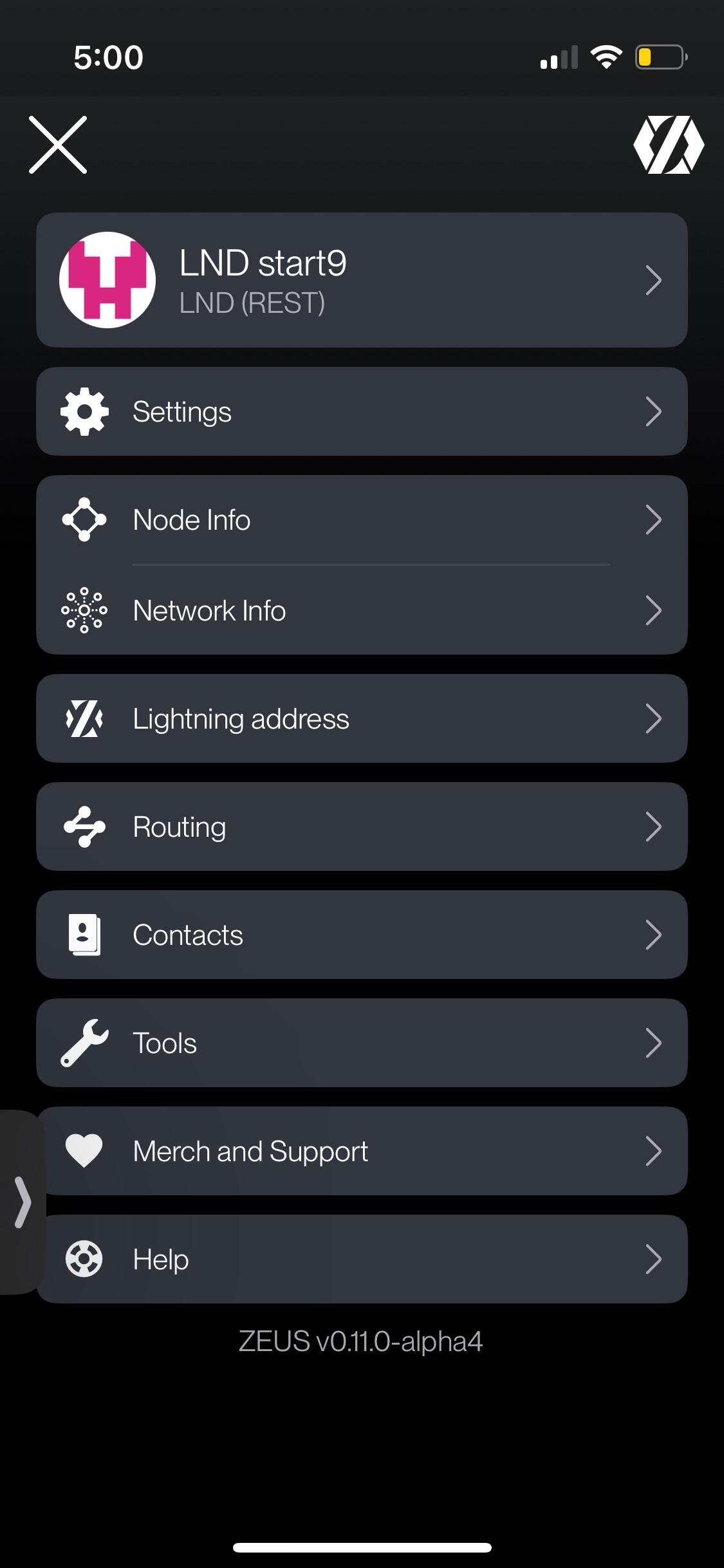Close the menu with the X icon

pyautogui.click(x=58, y=145)
